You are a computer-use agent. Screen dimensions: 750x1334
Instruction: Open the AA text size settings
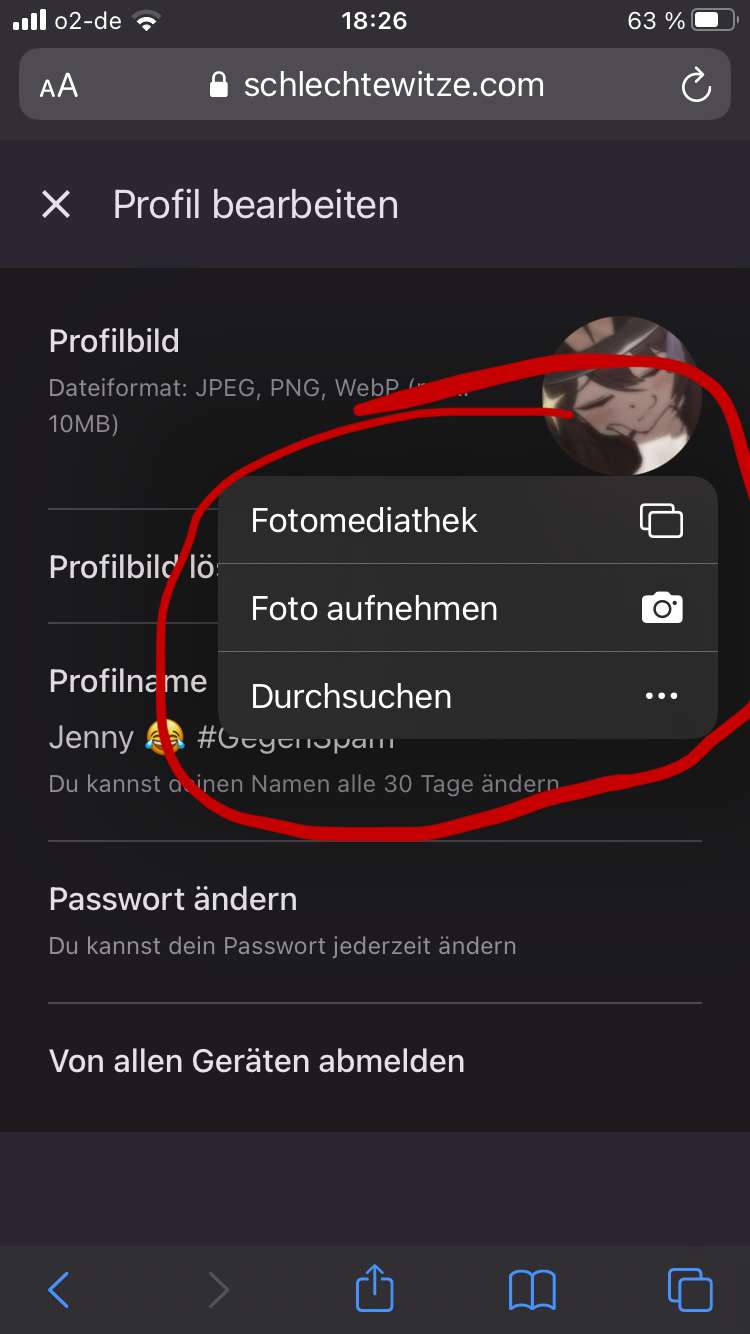(59, 86)
